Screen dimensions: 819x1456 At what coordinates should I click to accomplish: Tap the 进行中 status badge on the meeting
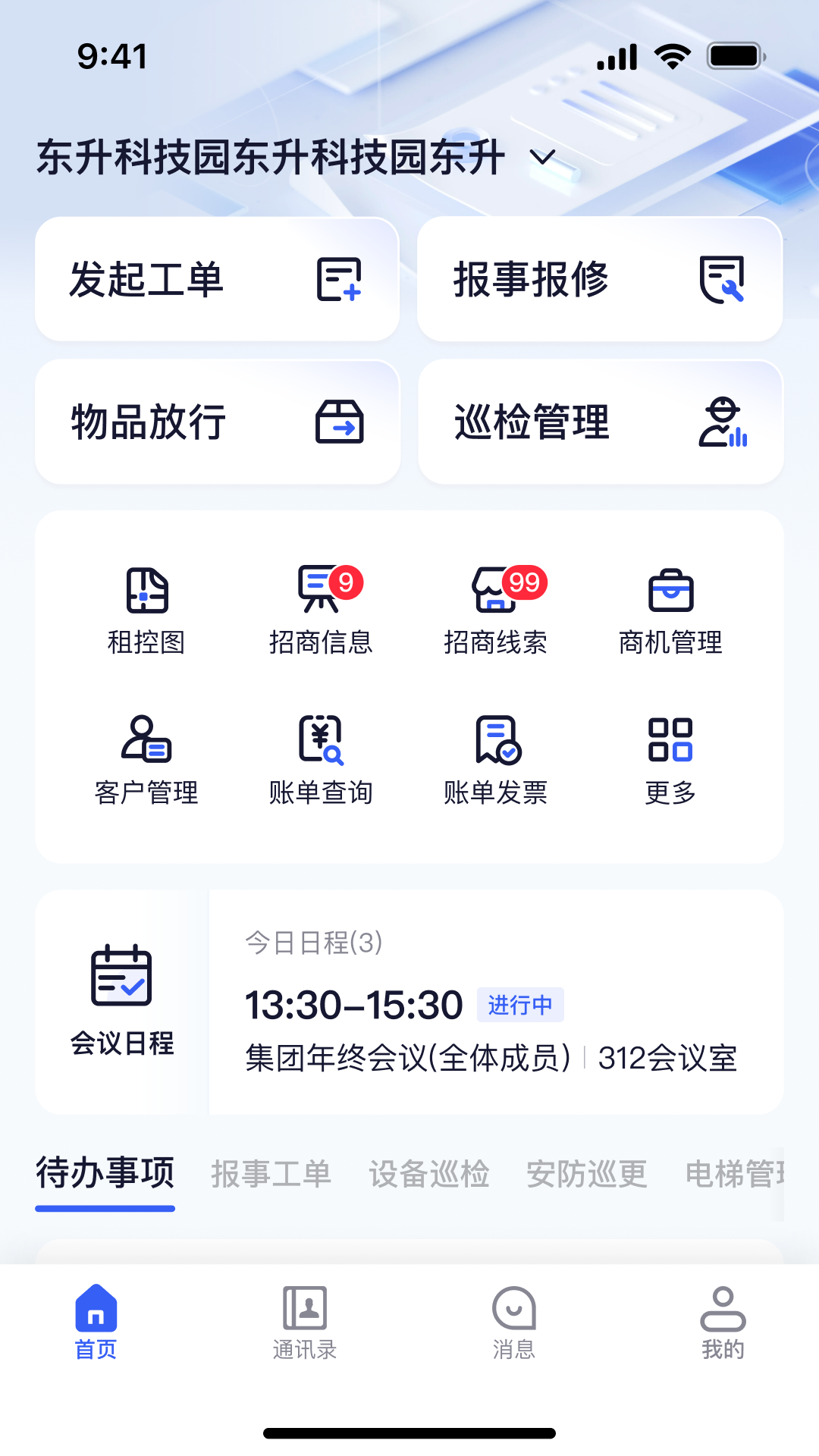520,1004
